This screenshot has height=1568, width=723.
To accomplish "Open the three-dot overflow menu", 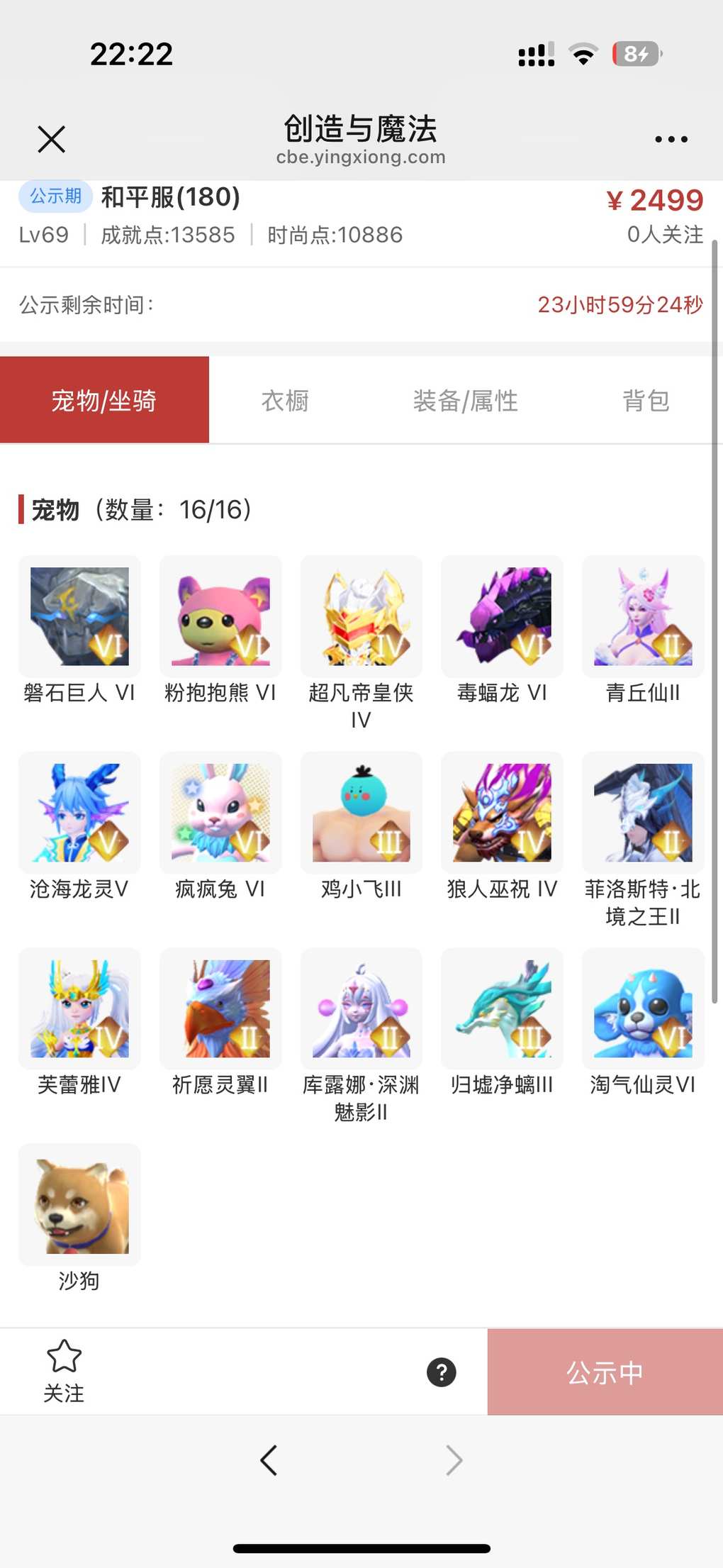I will click(x=671, y=139).
